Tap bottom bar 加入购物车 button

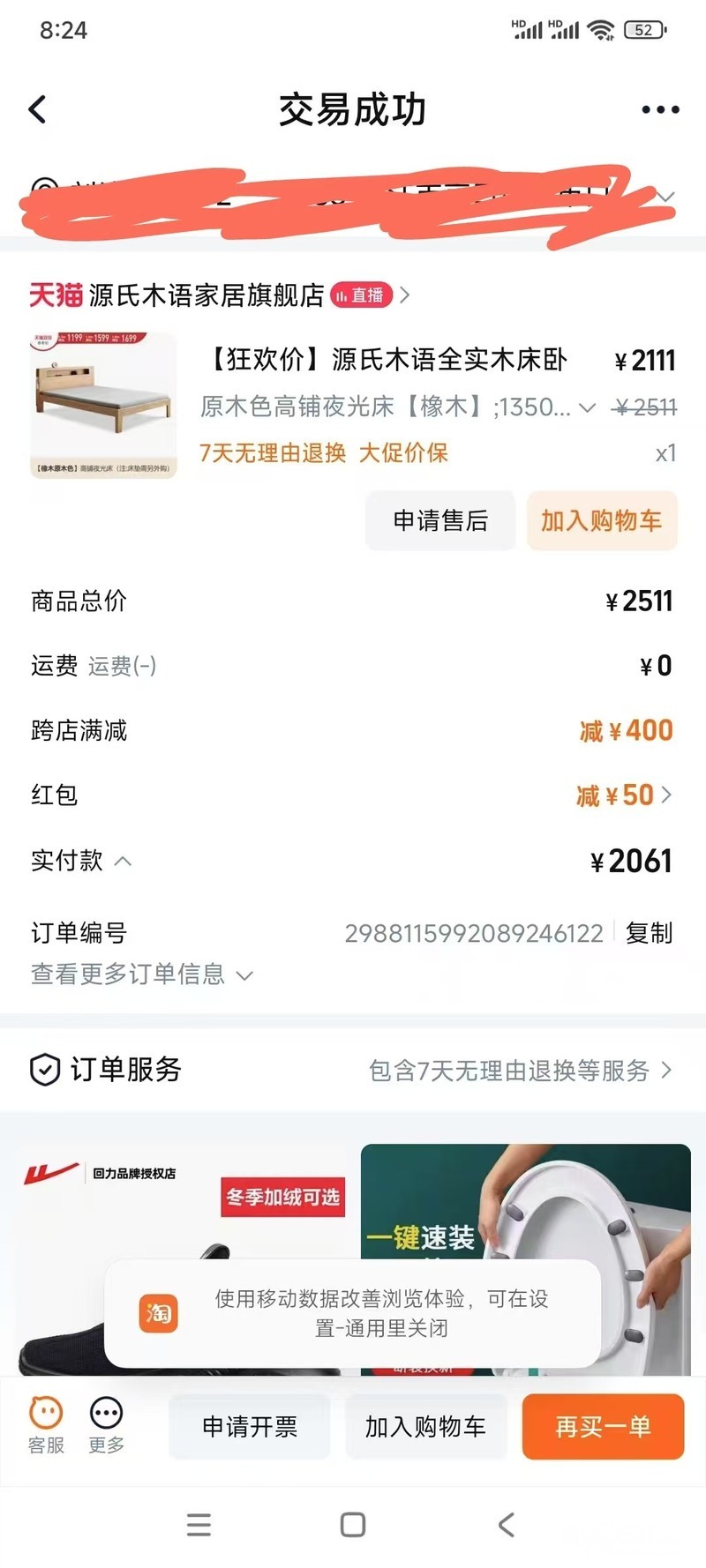point(425,1426)
